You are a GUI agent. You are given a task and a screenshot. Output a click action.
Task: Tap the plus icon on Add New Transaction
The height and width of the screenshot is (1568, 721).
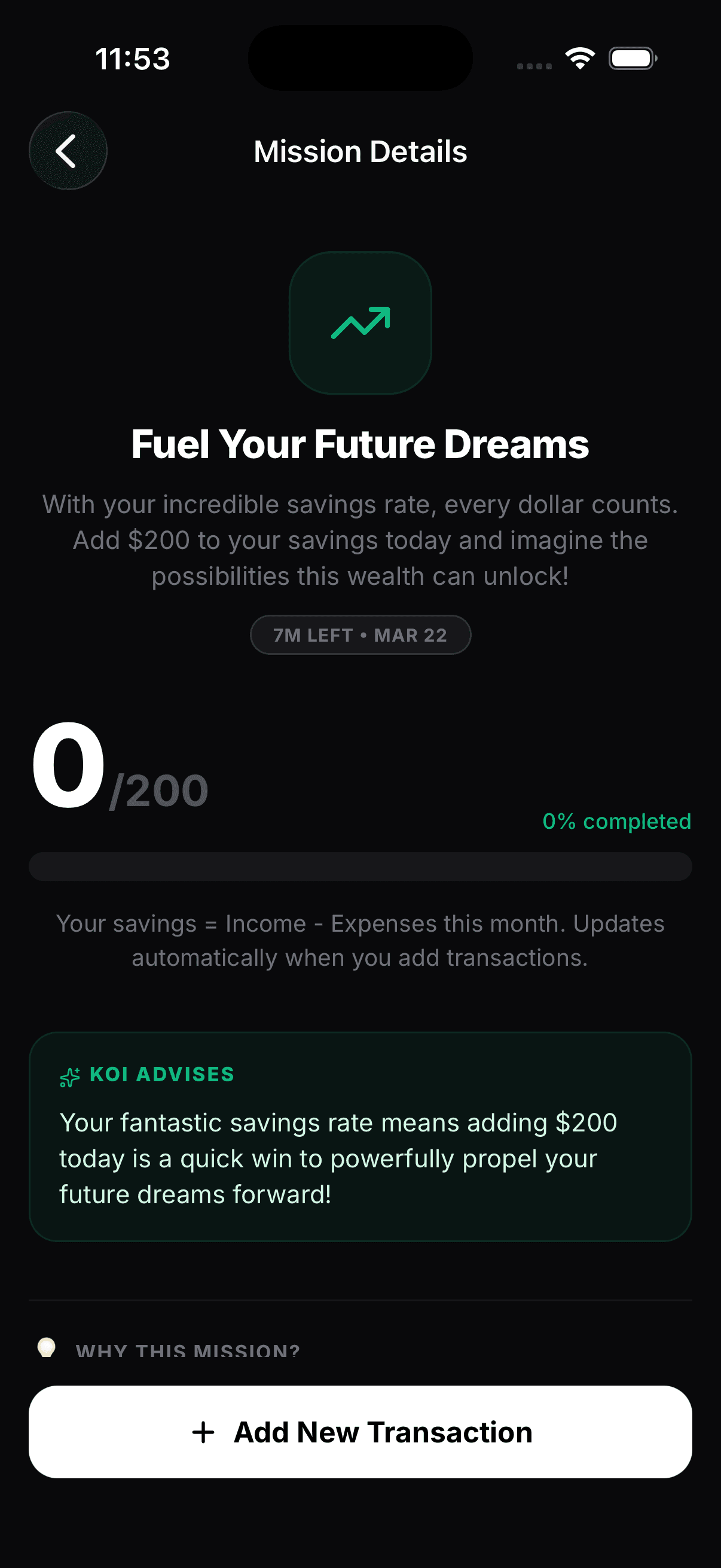(x=203, y=1432)
